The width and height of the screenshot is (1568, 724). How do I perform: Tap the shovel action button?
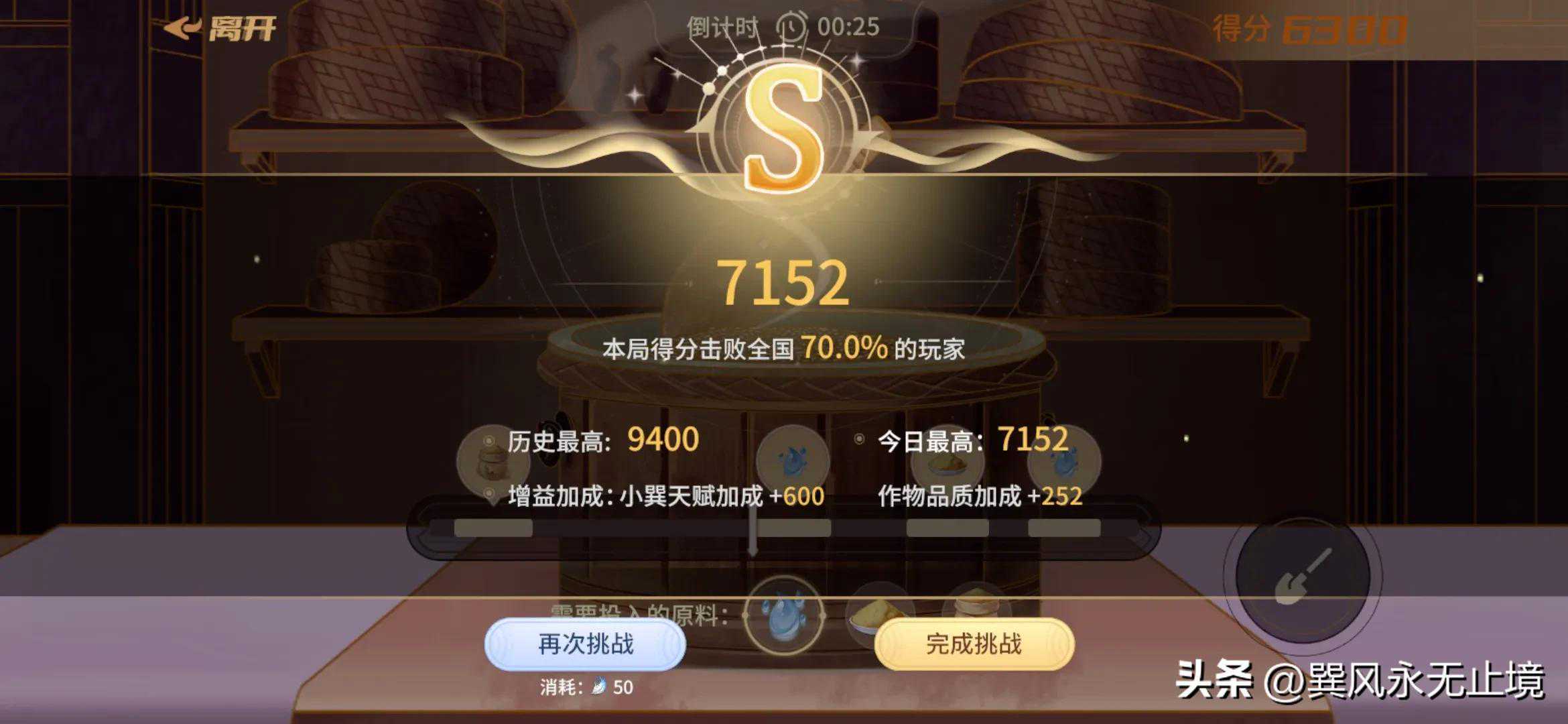[x=1301, y=578]
